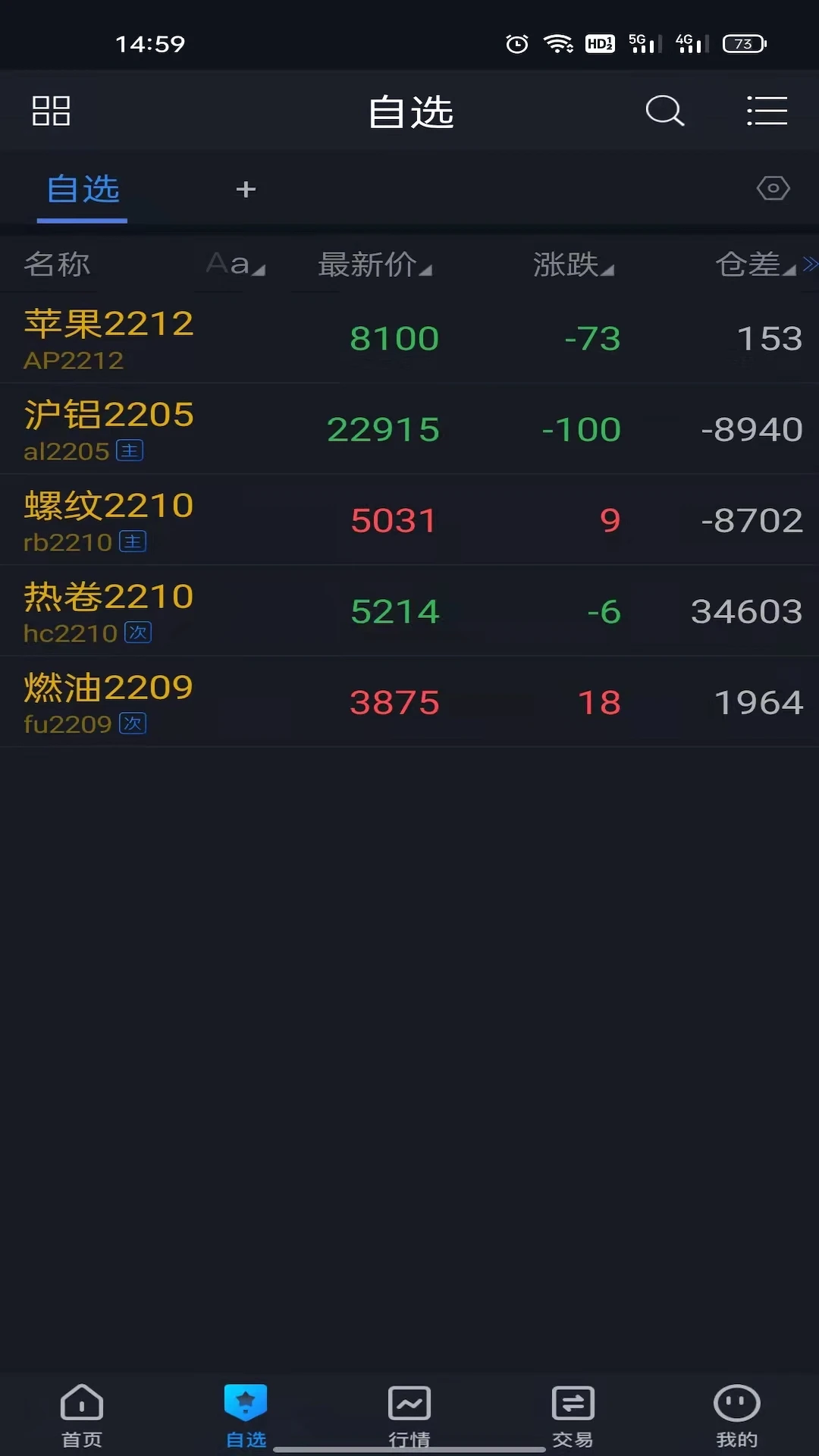Open 燃油2209 contract details
The height and width of the screenshot is (1456, 819).
point(109,701)
